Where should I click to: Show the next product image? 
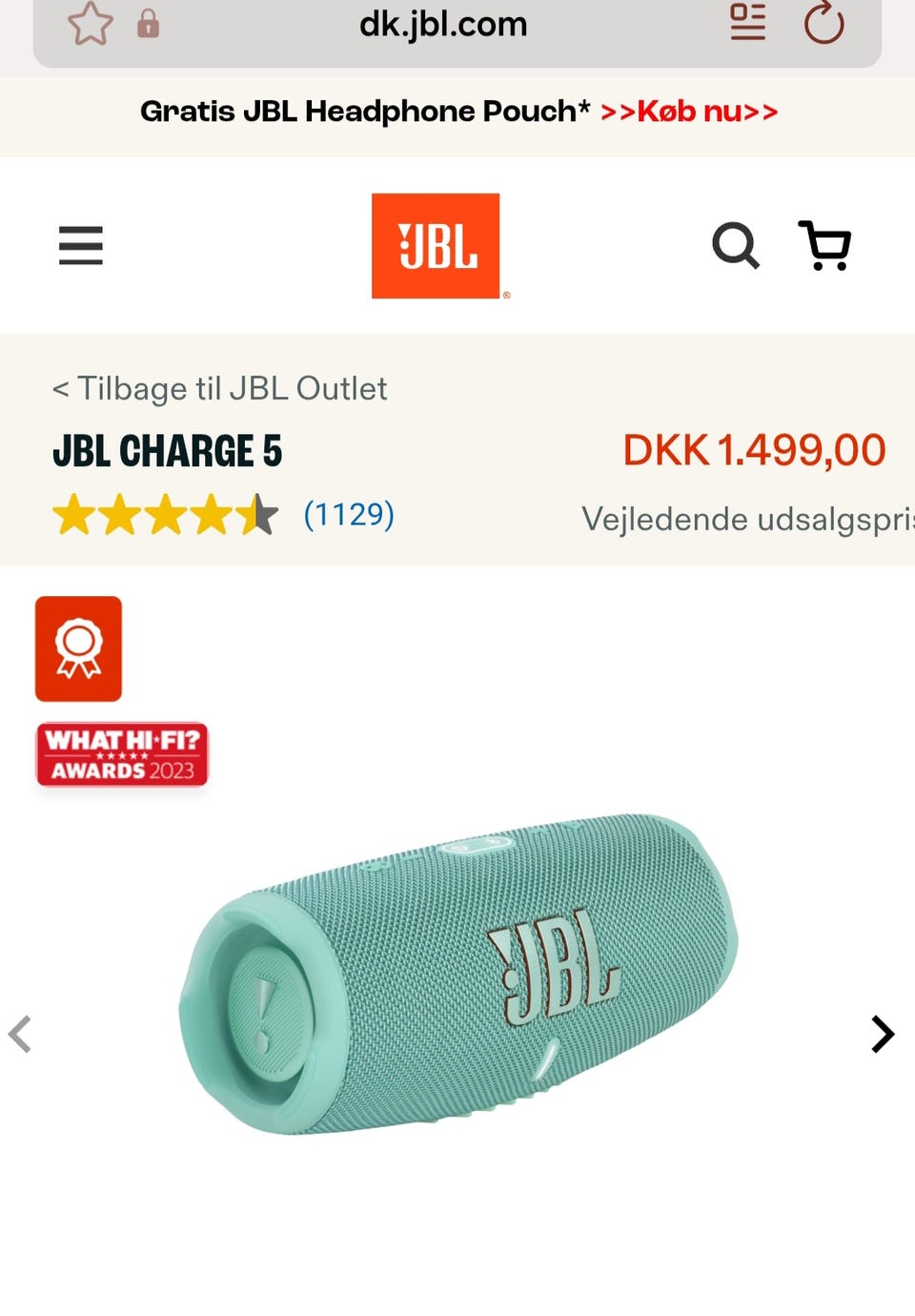tap(883, 1034)
